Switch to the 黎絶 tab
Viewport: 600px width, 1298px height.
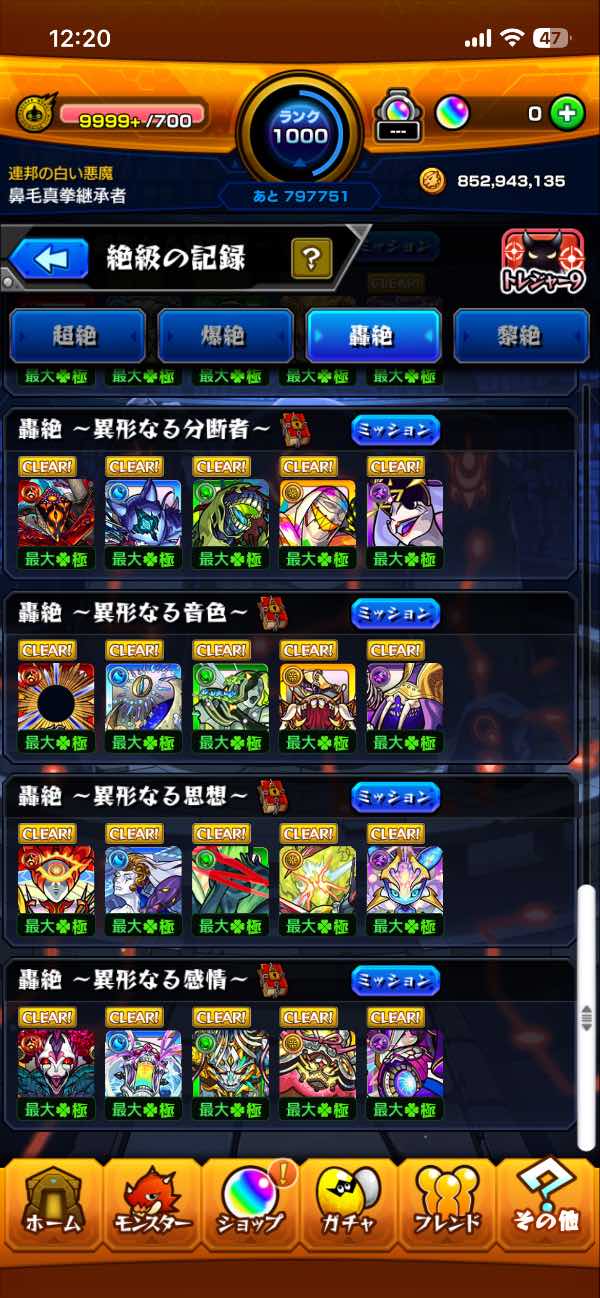[521, 336]
